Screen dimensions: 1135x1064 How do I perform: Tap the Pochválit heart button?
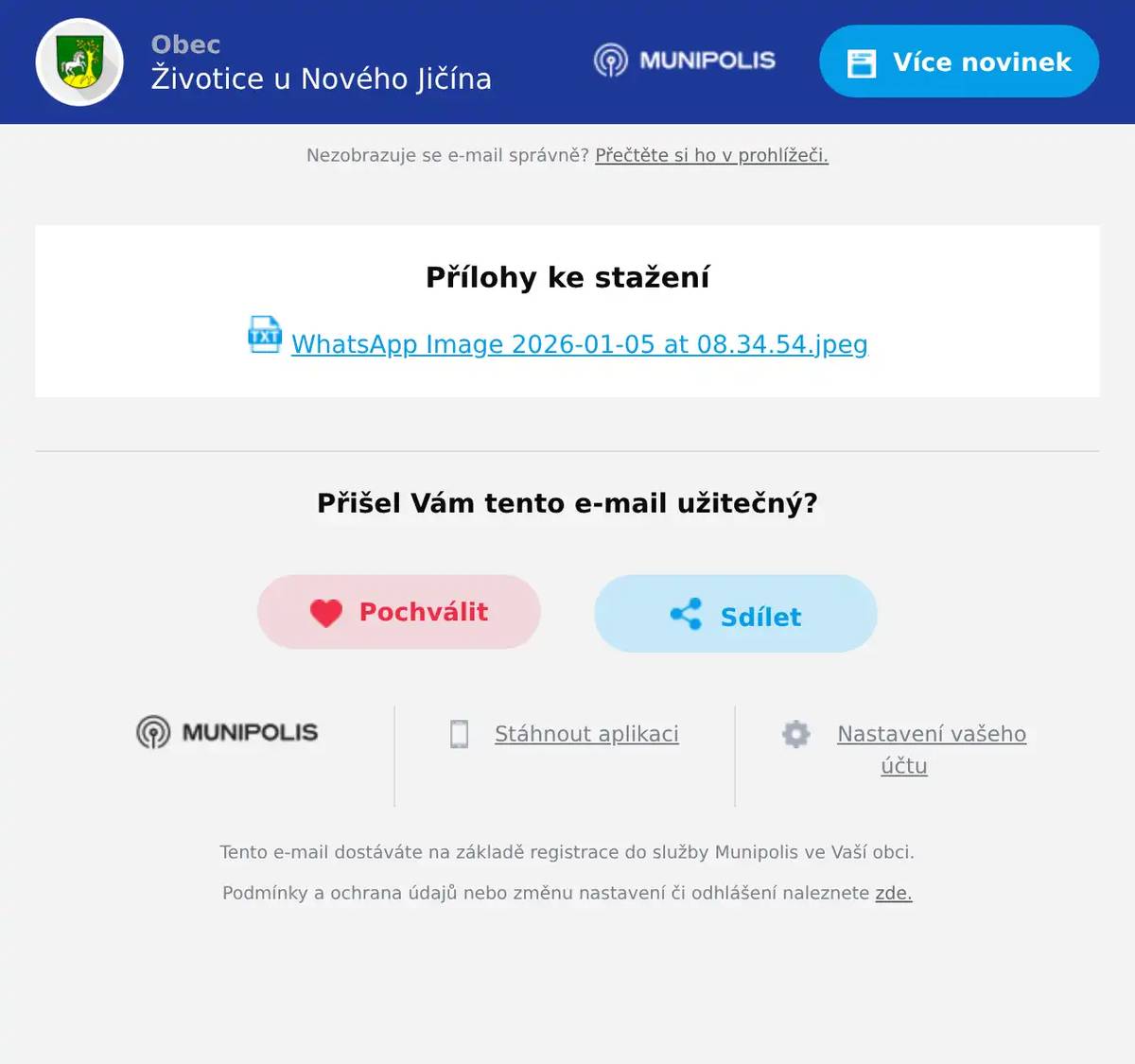point(398,612)
